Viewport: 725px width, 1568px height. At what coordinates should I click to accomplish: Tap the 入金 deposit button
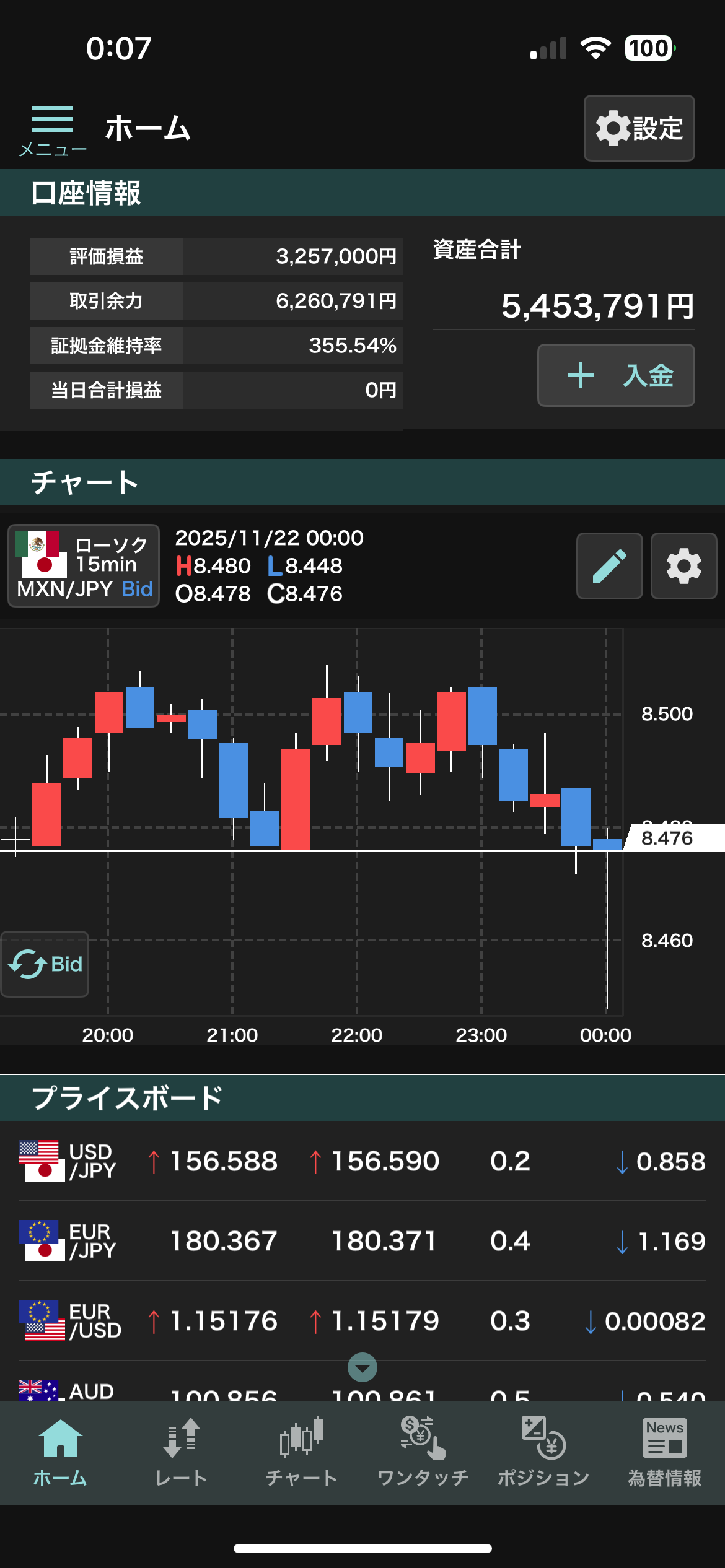click(616, 375)
